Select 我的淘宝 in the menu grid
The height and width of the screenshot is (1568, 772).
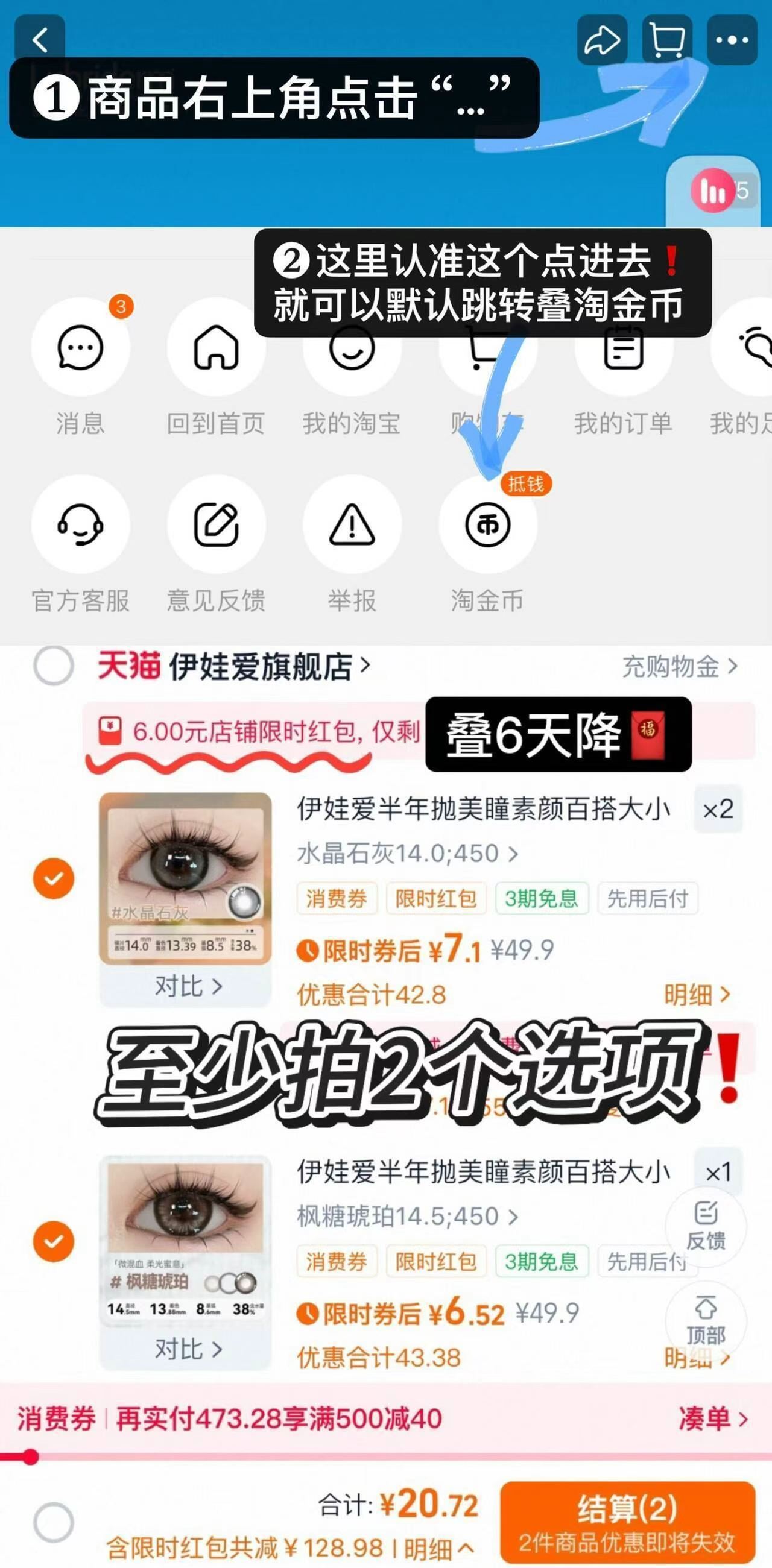coord(353,348)
